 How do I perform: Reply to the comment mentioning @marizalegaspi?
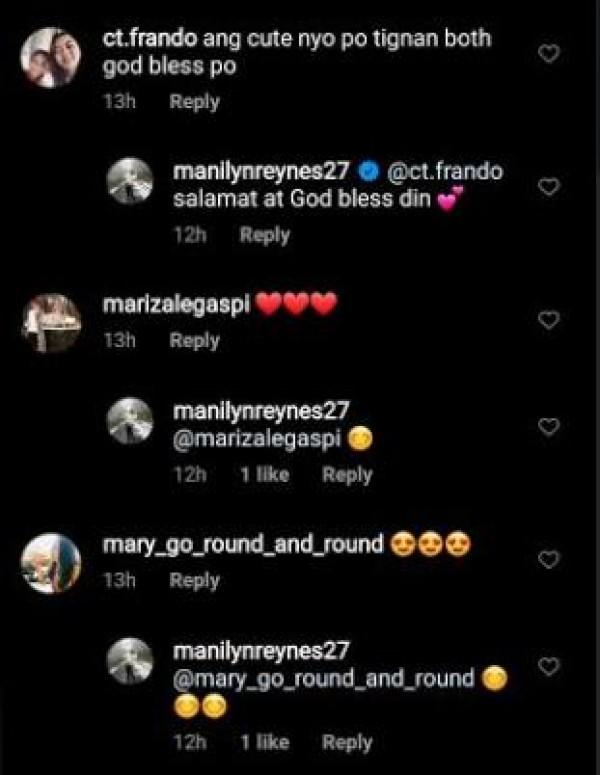pos(347,475)
